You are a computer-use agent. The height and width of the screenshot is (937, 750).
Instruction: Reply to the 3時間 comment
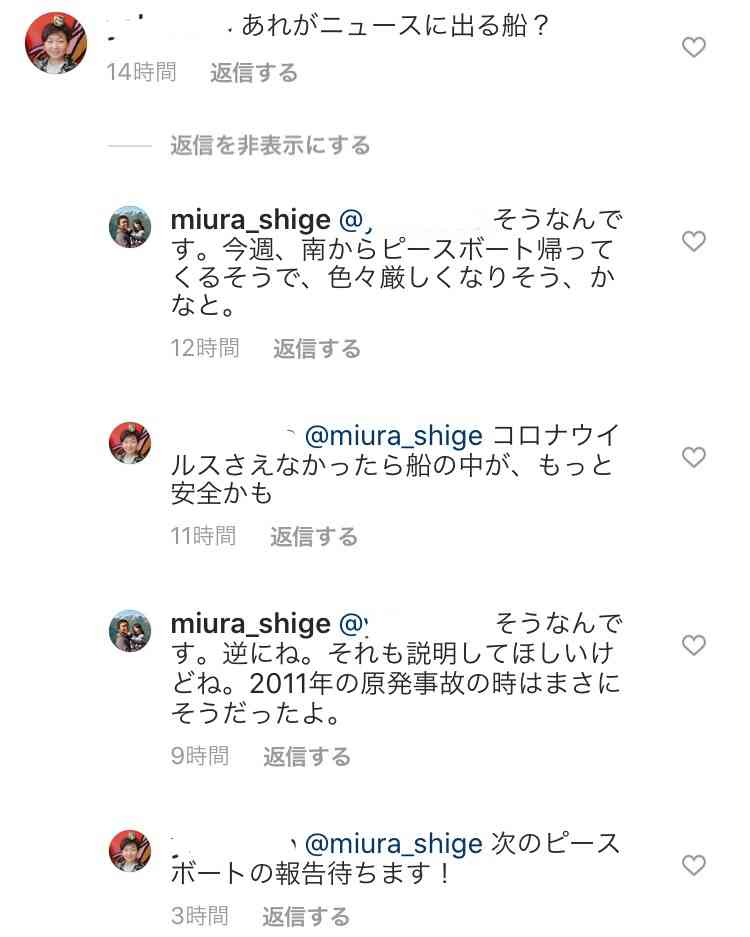pyautogui.click(x=306, y=916)
